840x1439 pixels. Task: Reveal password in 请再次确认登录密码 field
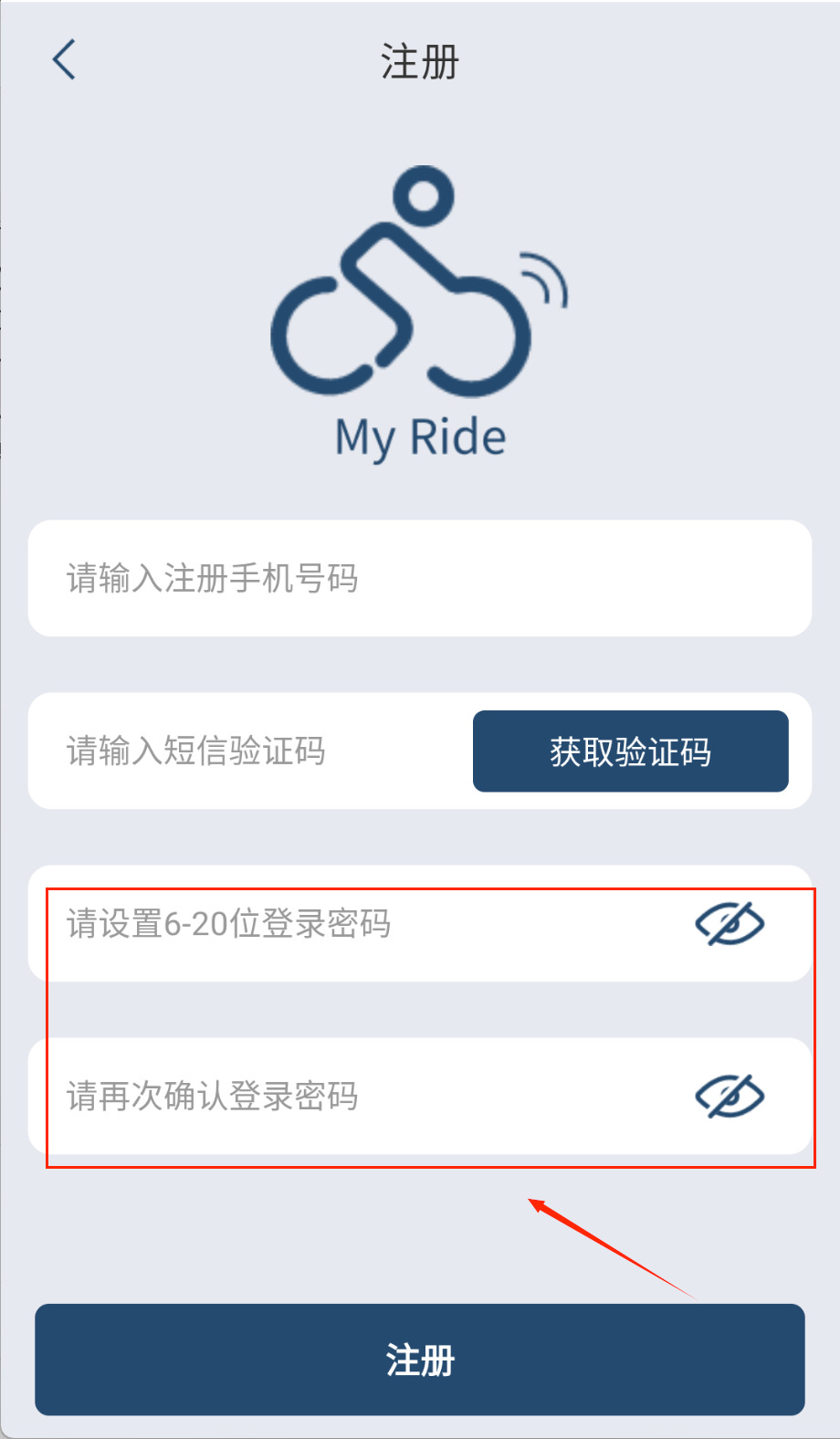click(x=730, y=1096)
